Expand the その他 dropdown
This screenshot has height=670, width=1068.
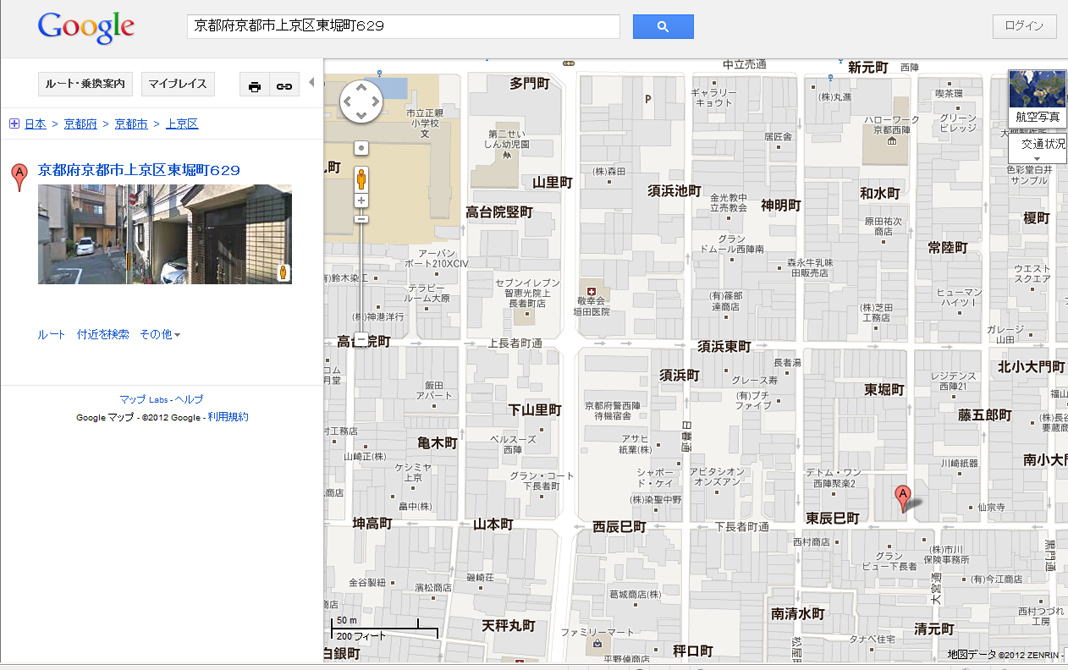[x=159, y=334]
